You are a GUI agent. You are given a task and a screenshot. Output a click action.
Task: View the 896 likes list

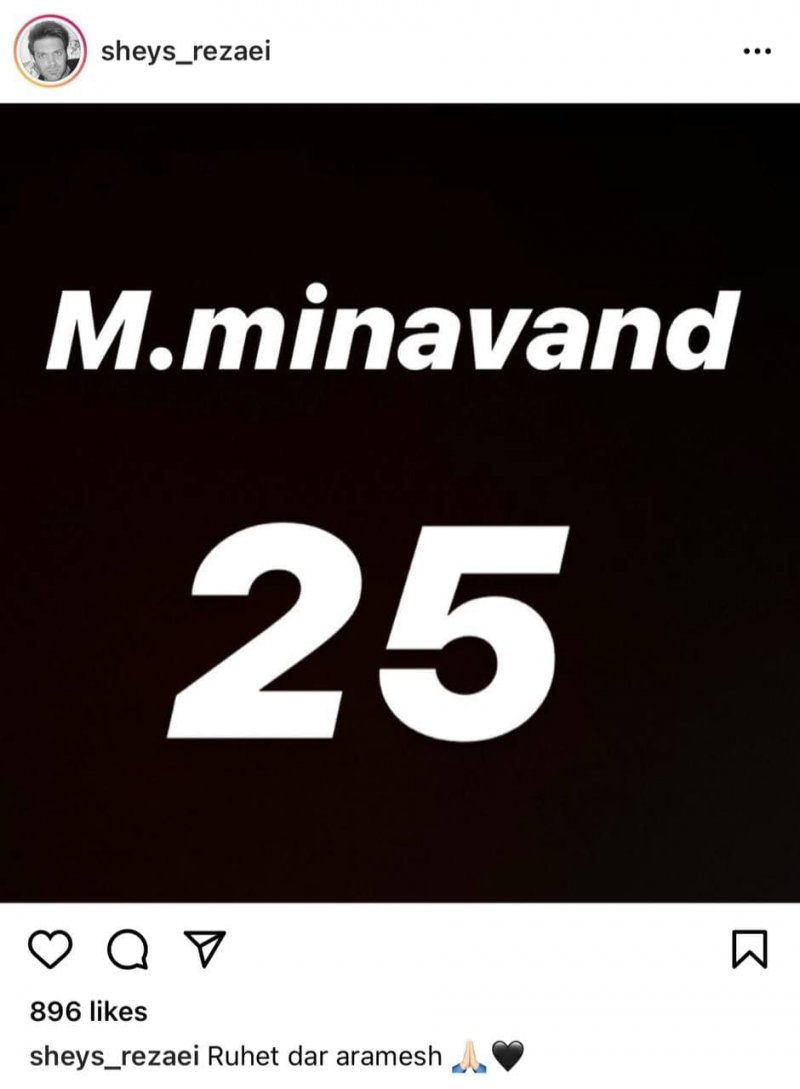[x=88, y=1011]
